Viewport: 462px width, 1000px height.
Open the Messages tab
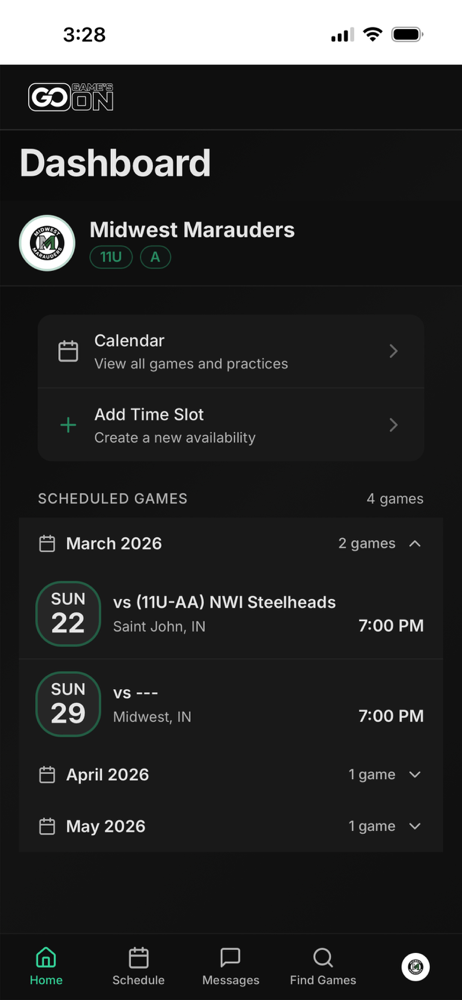point(230,967)
